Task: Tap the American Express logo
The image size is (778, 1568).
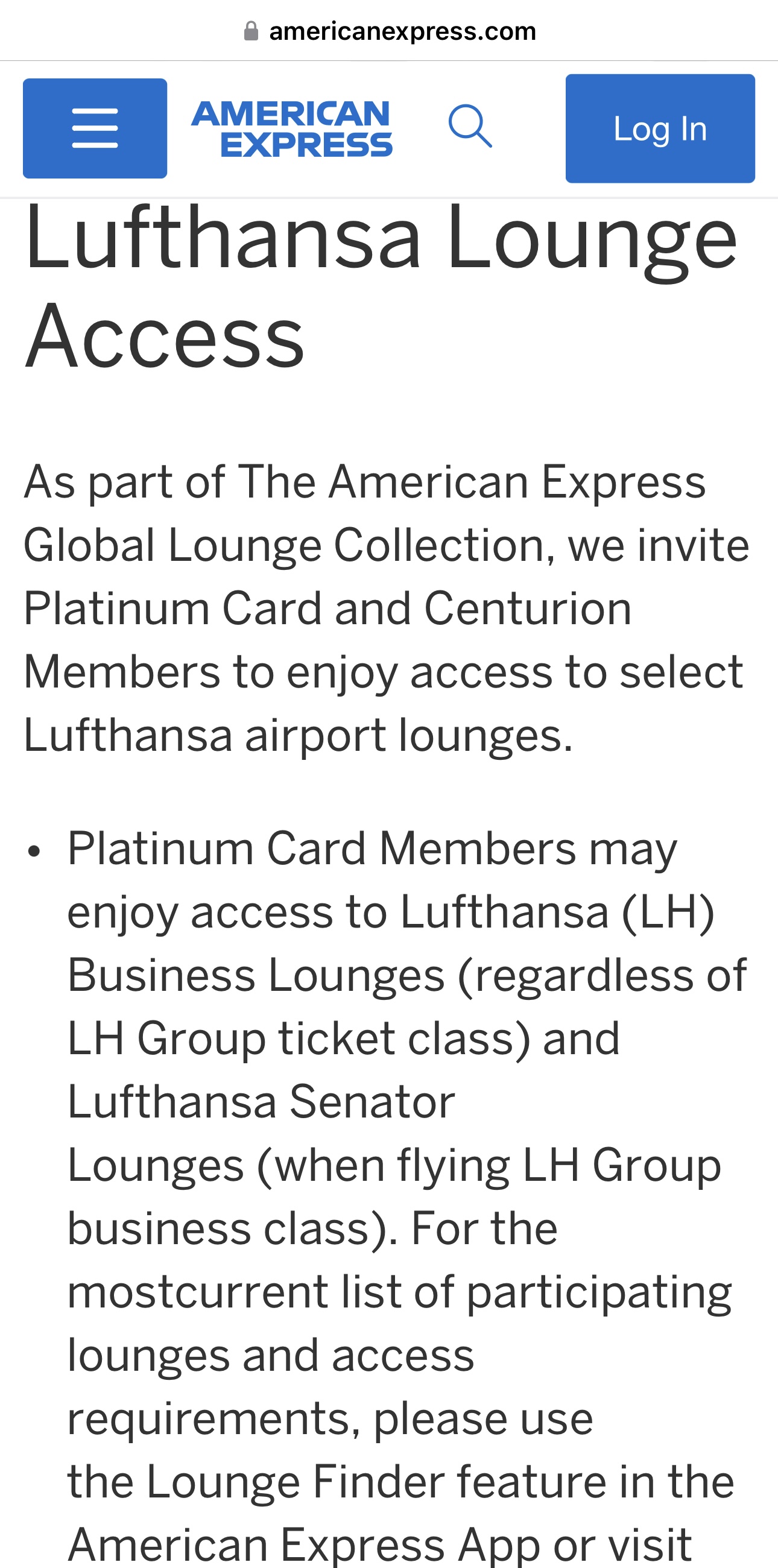Action: pyautogui.click(x=293, y=128)
